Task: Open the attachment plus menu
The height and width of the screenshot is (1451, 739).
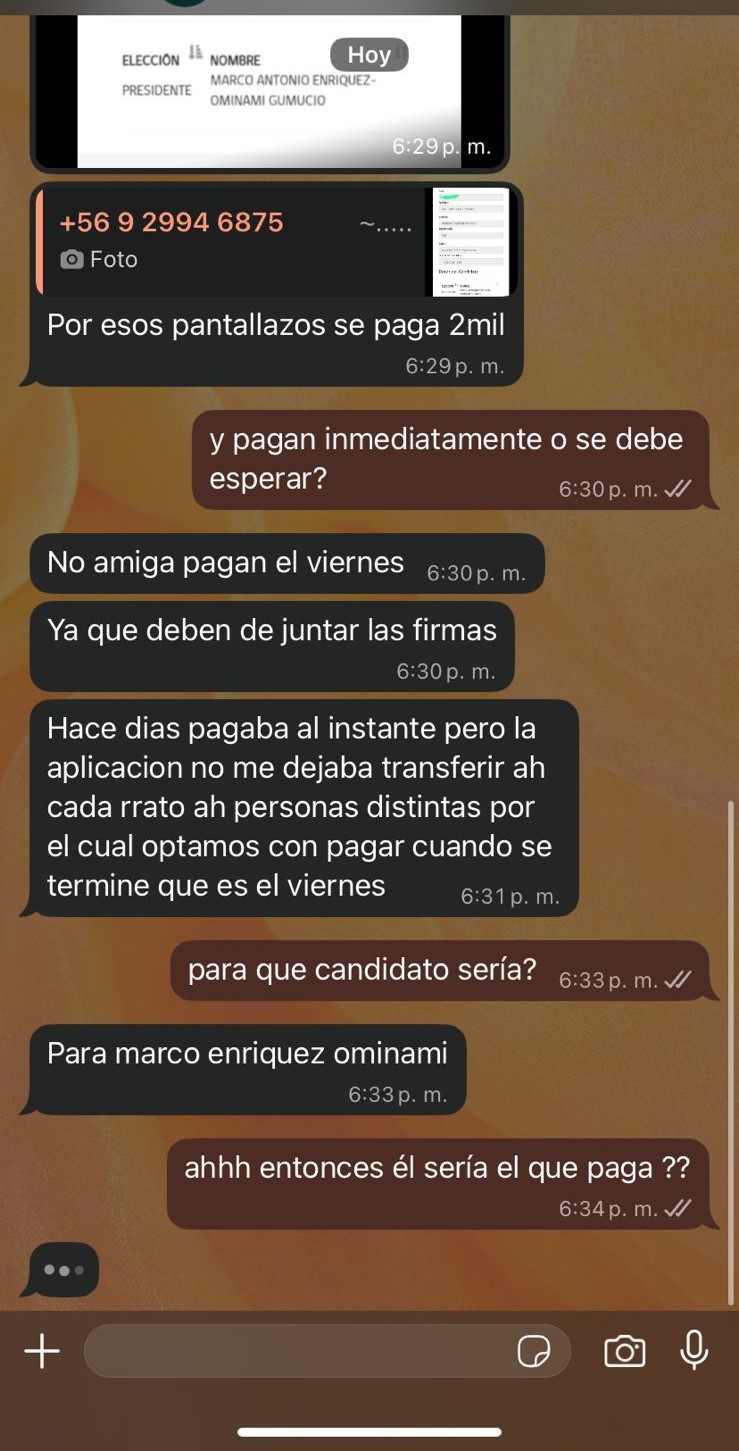Action: pyautogui.click(x=42, y=1352)
